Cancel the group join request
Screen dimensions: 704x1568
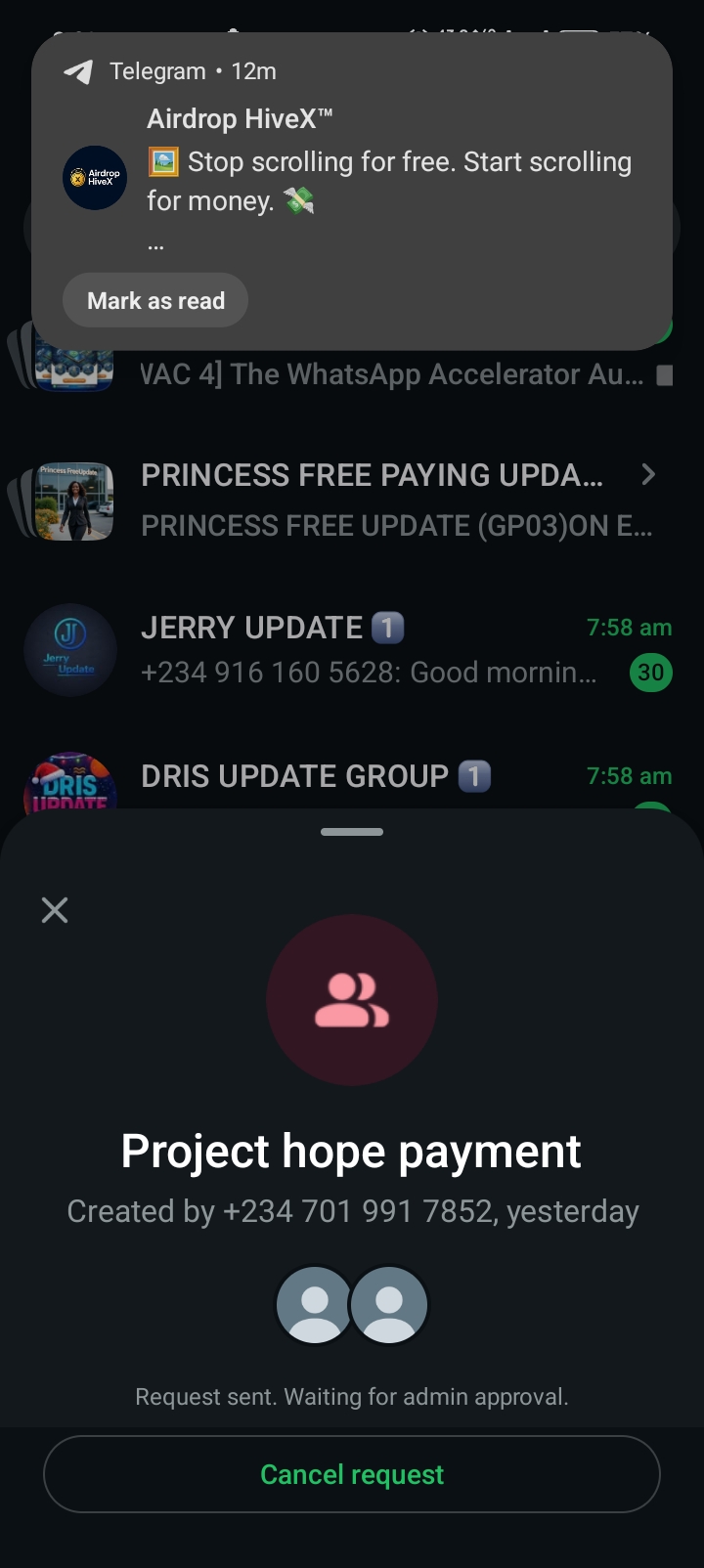[x=352, y=1474]
